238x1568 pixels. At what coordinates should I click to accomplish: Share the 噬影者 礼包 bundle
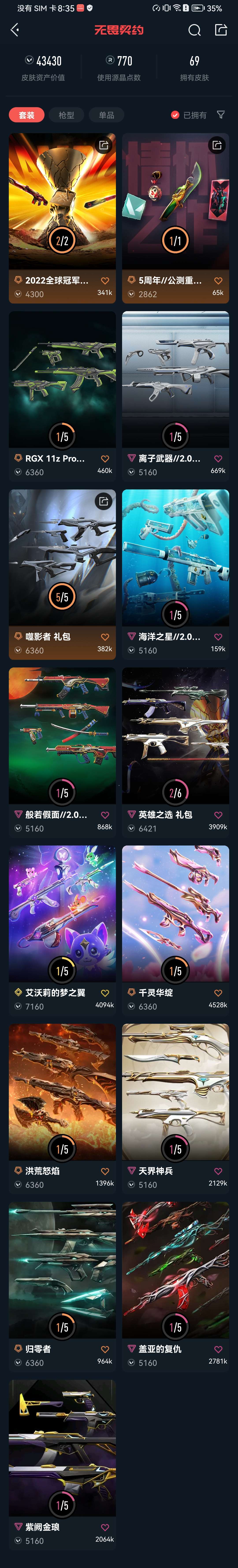click(x=104, y=501)
